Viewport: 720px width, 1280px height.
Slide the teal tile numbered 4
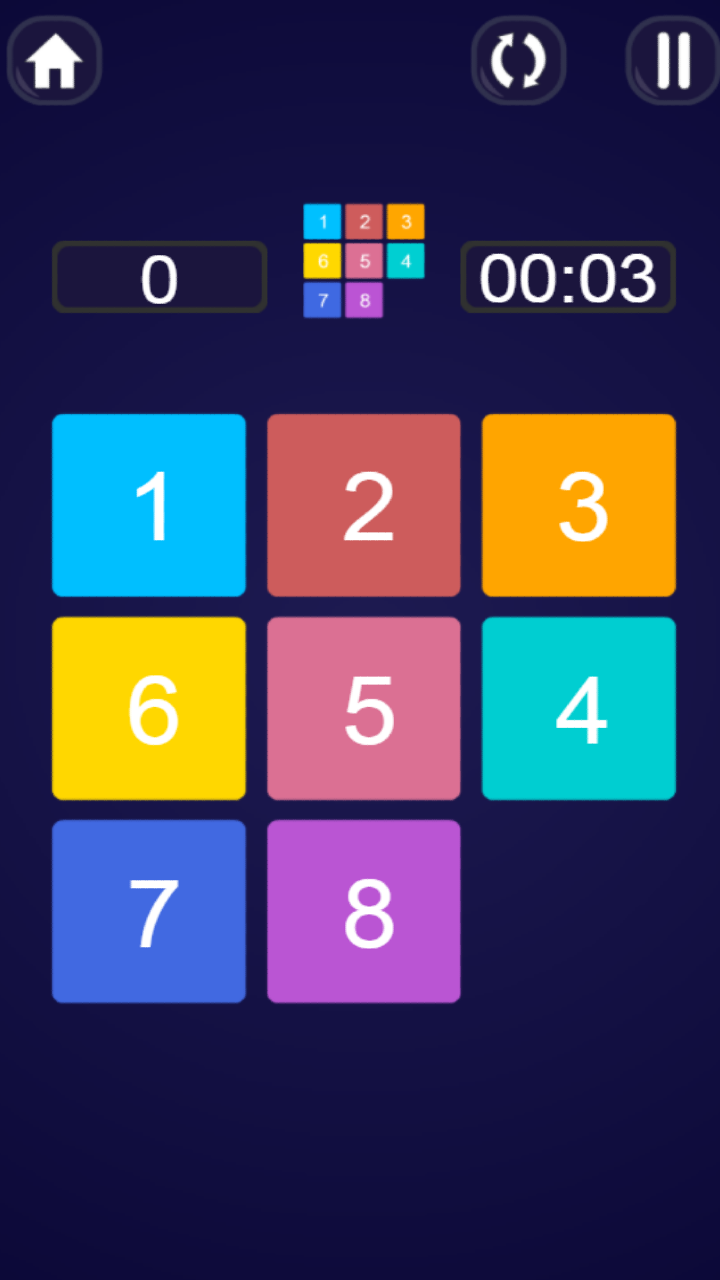(x=579, y=708)
